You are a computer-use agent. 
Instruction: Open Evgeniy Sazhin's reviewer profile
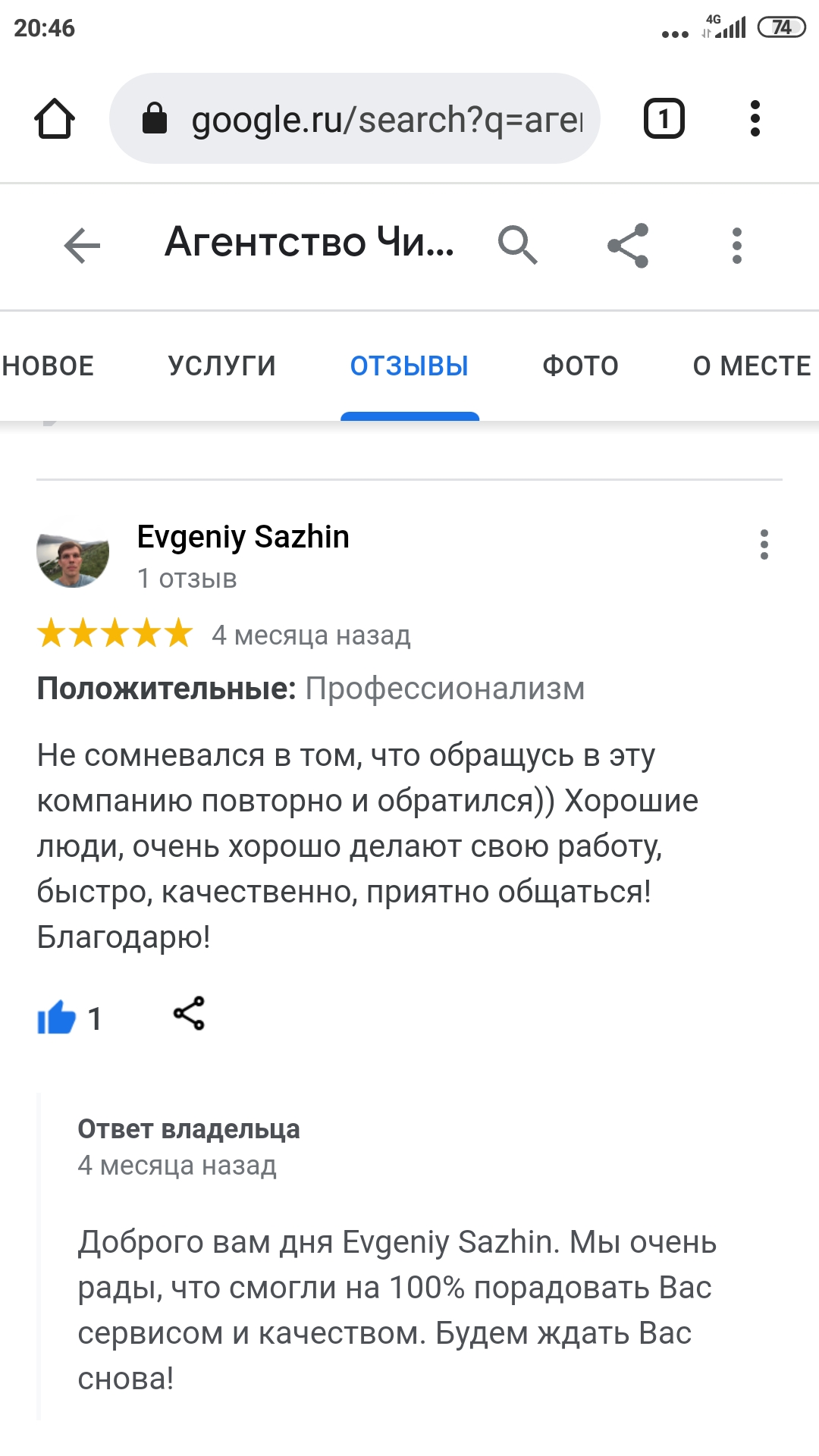[x=243, y=537]
